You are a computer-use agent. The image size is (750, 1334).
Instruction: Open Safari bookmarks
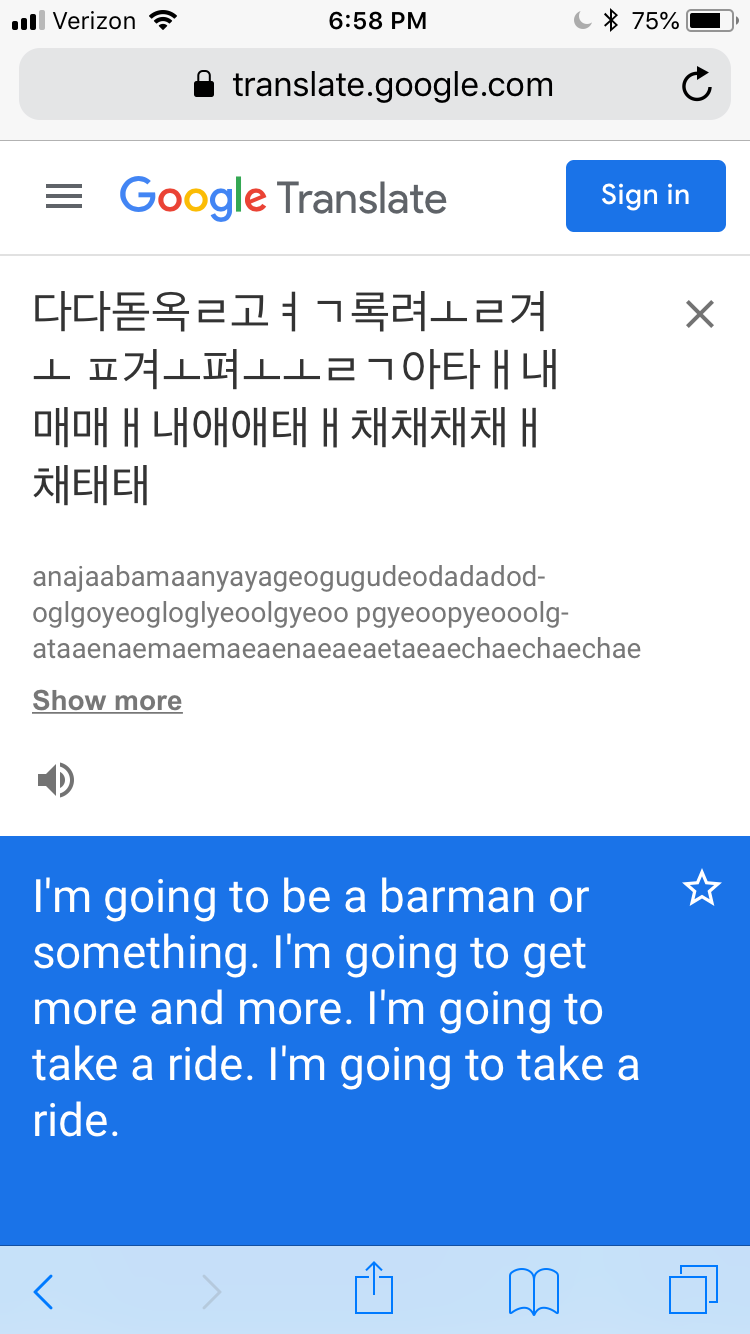pyautogui.click(x=533, y=1291)
